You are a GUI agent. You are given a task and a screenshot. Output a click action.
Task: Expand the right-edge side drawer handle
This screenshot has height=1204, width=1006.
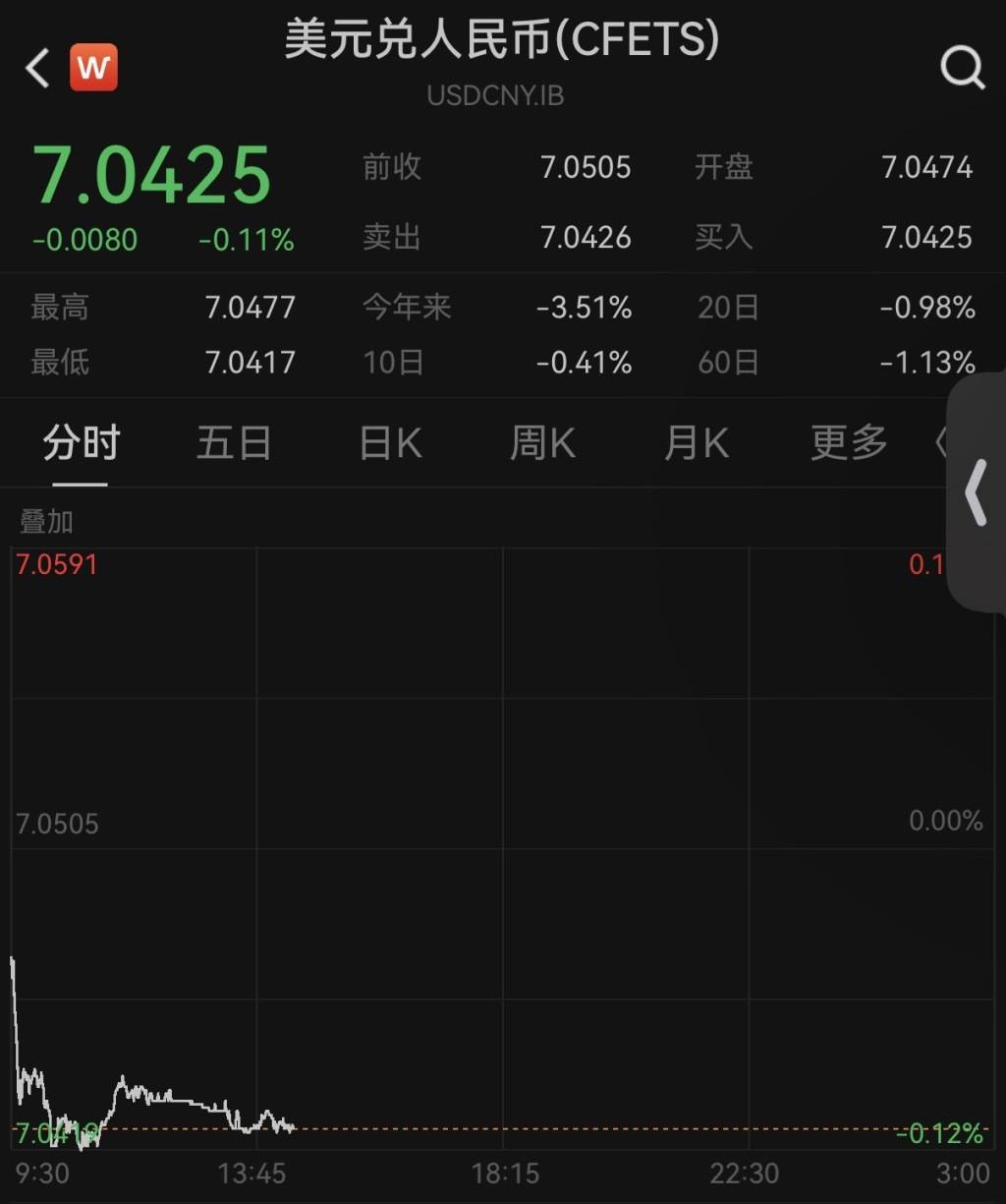coord(977,491)
